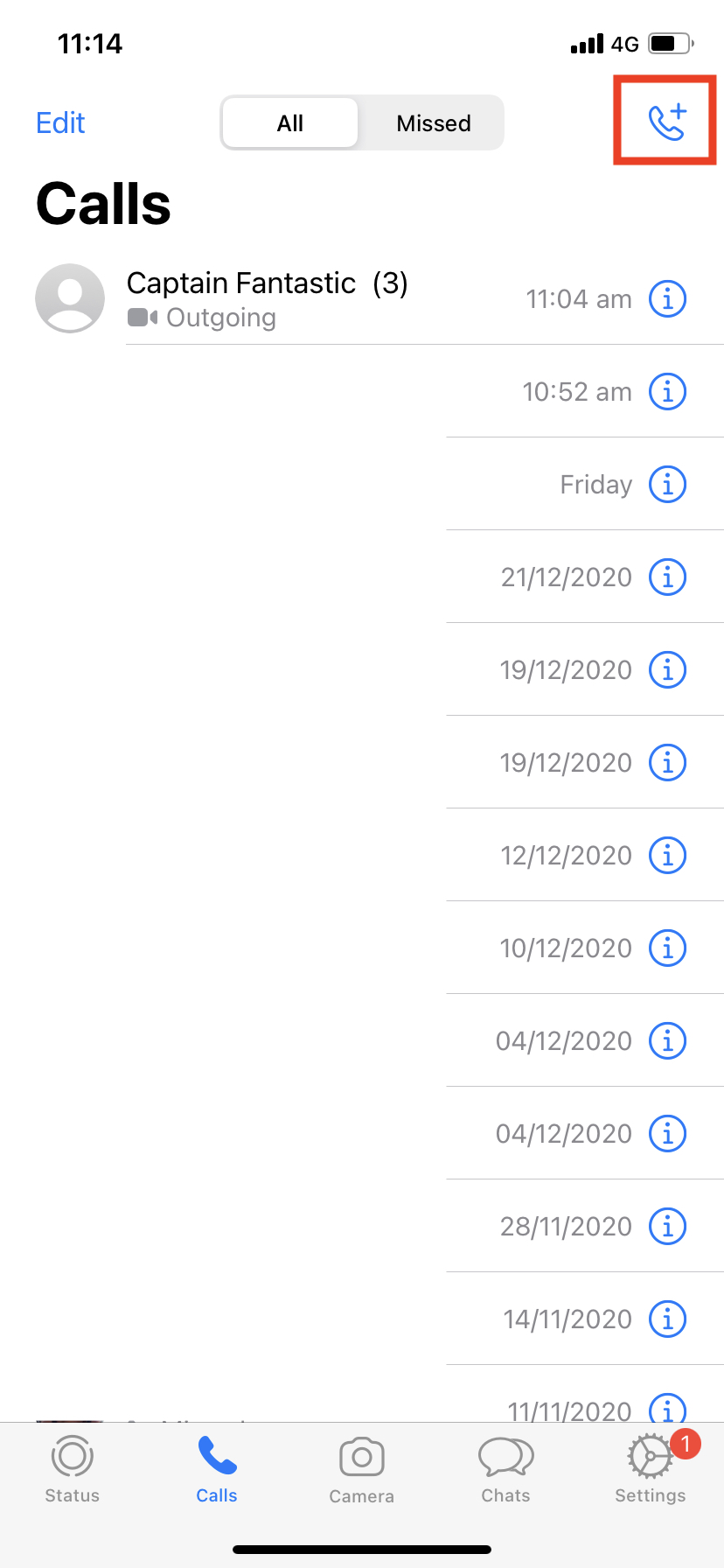Show info for the 28/11/2020 call
724x1568 pixels.
coord(667,1226)
